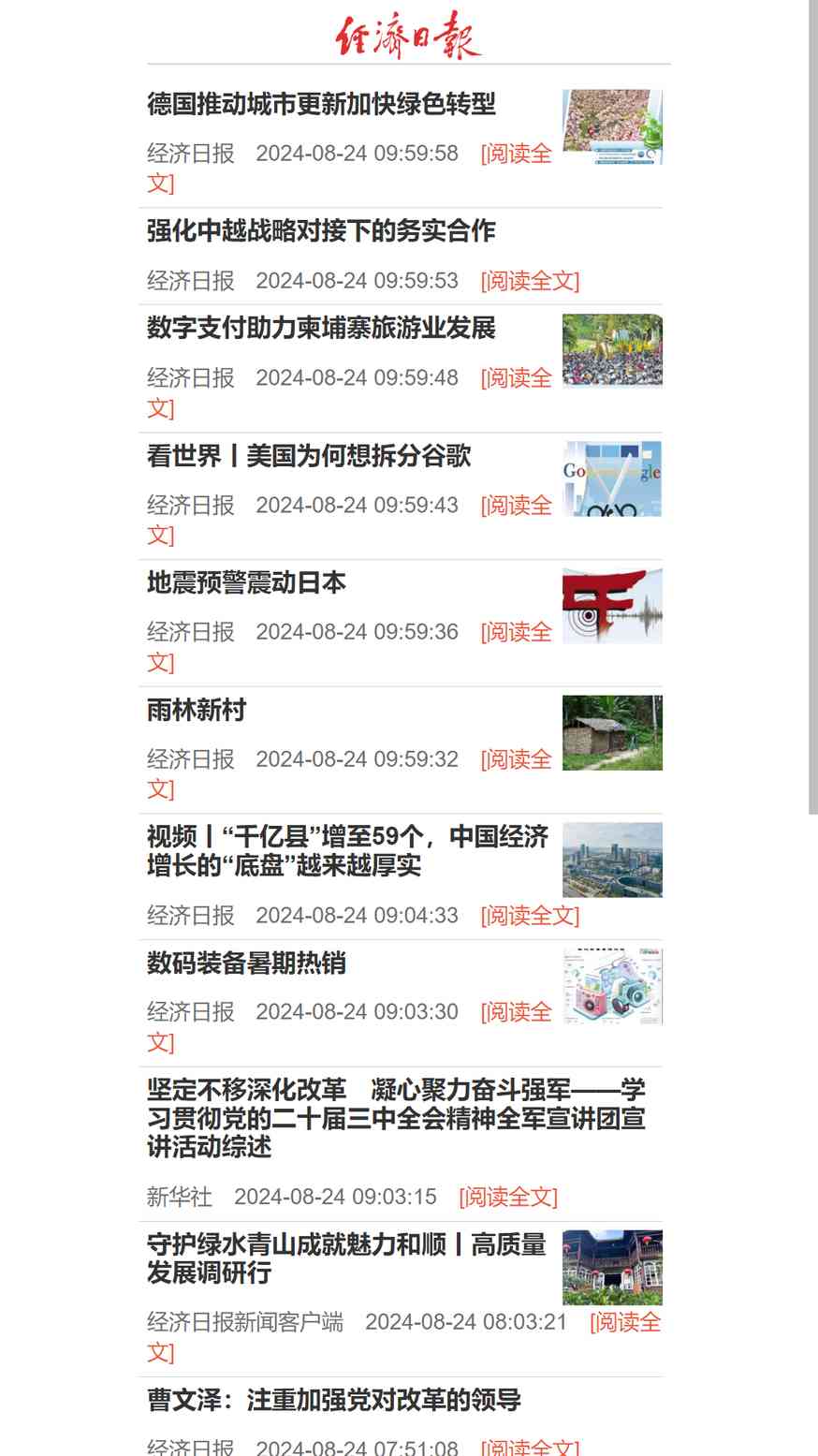Open article 数码装备暑期热销
This screenshot has width=818, height=1456.
coord(246,963)
